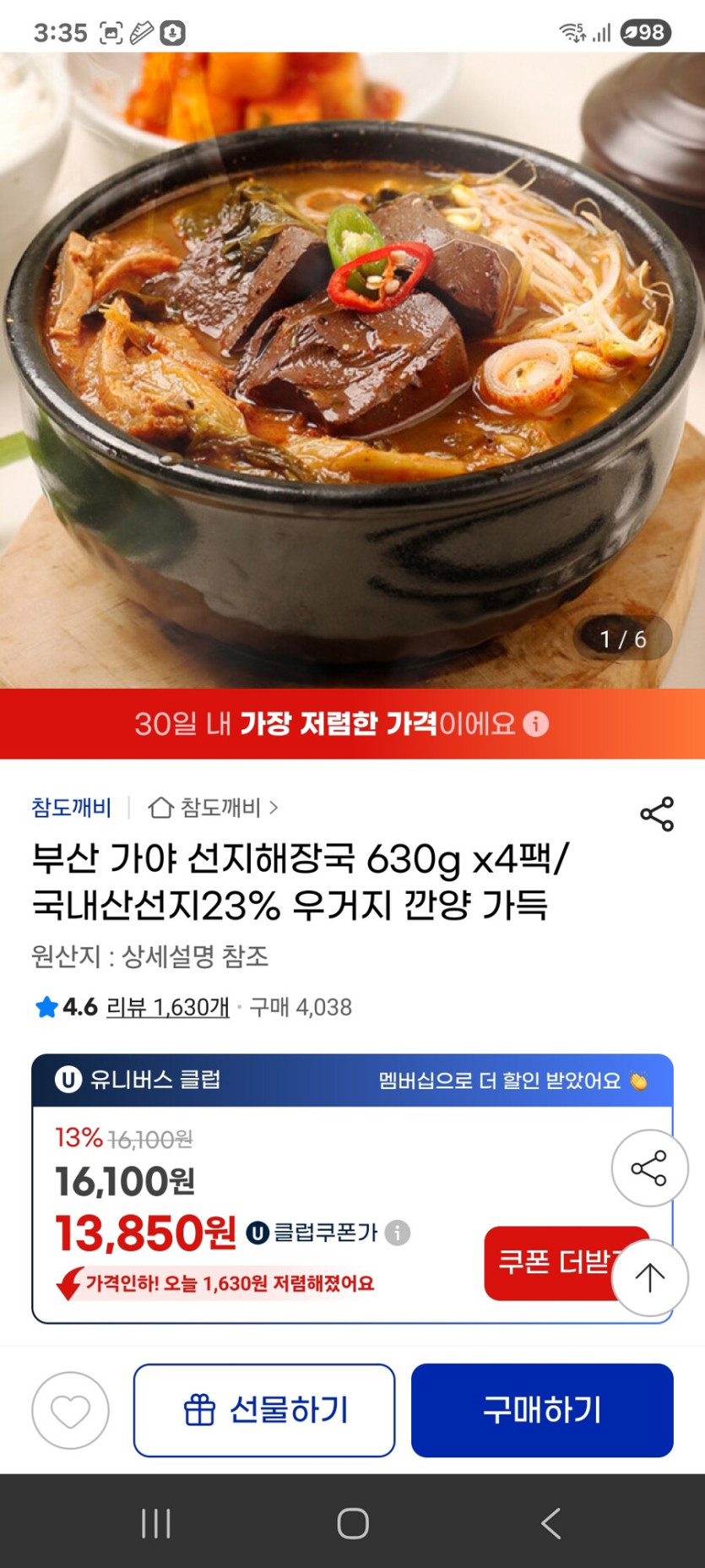This screenshot has width=705, height=1568.
Task: Tap the circular share icon next to the price
Action: tap(649, 1167)
